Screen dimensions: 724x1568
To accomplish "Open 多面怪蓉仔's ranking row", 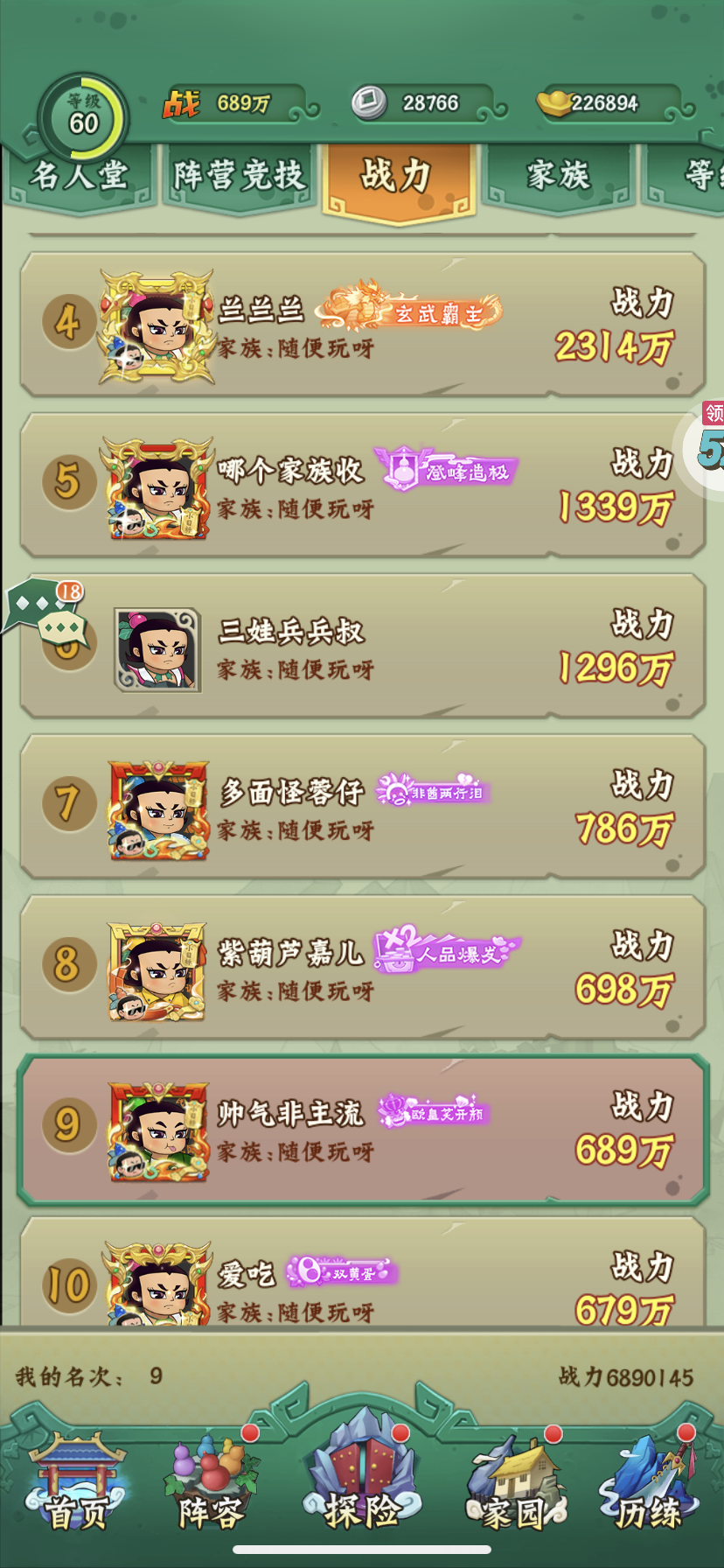I will click(362, 807).
